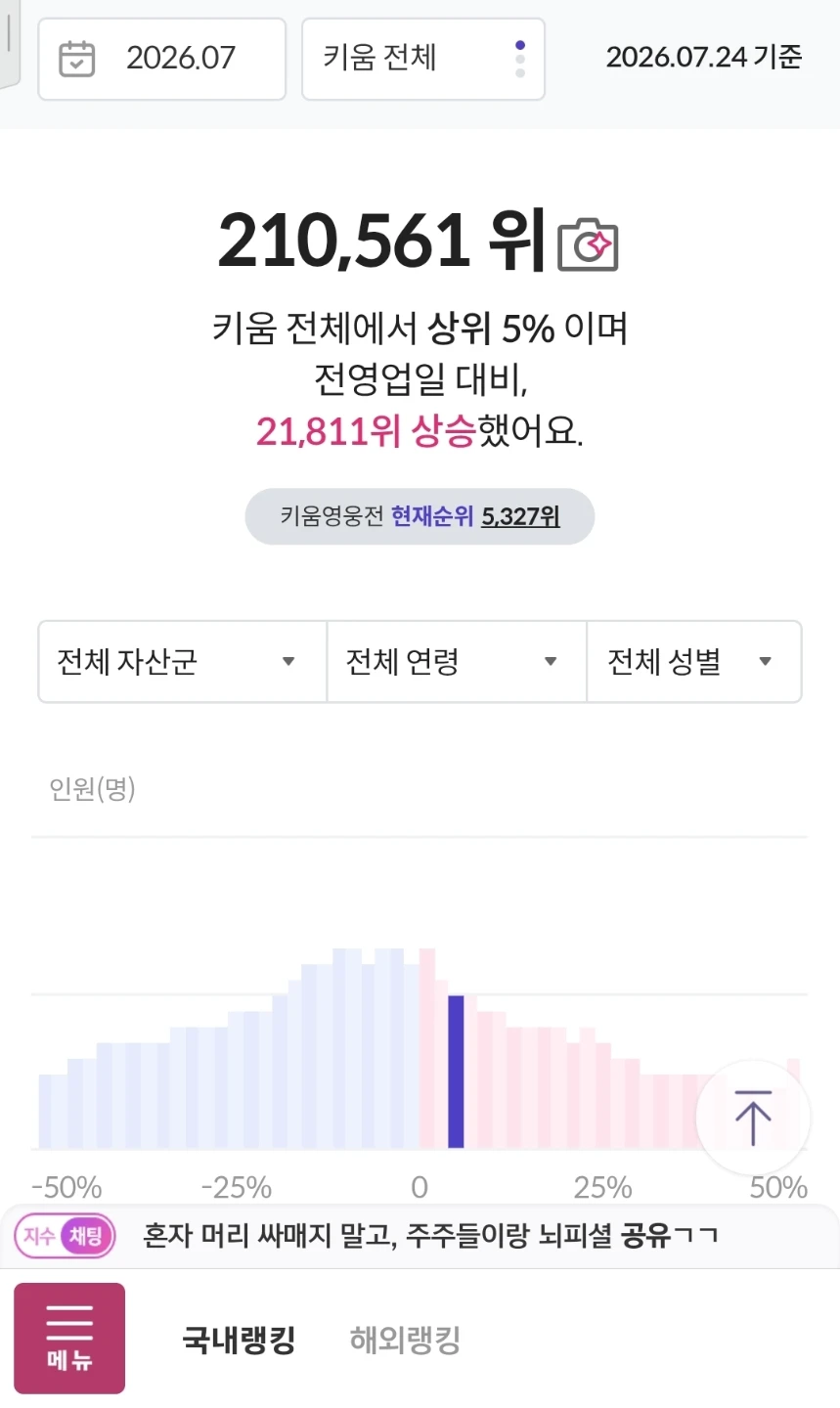Open the 키움 전체 group selector
Image resolution: width=840 pixels, height=1408 pixels.
click(x=422, y=59)
